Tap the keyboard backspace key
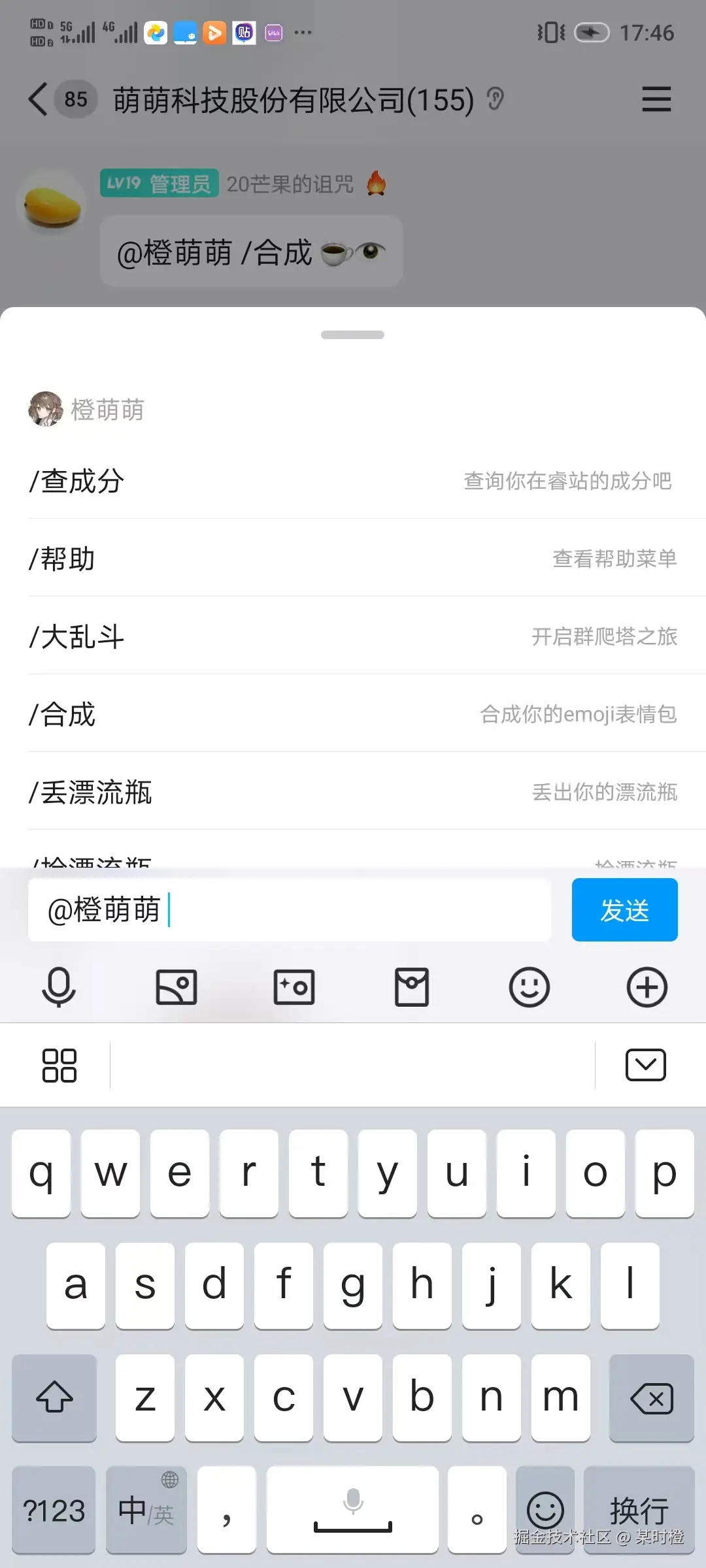706x1568 pixels. 651,1398
